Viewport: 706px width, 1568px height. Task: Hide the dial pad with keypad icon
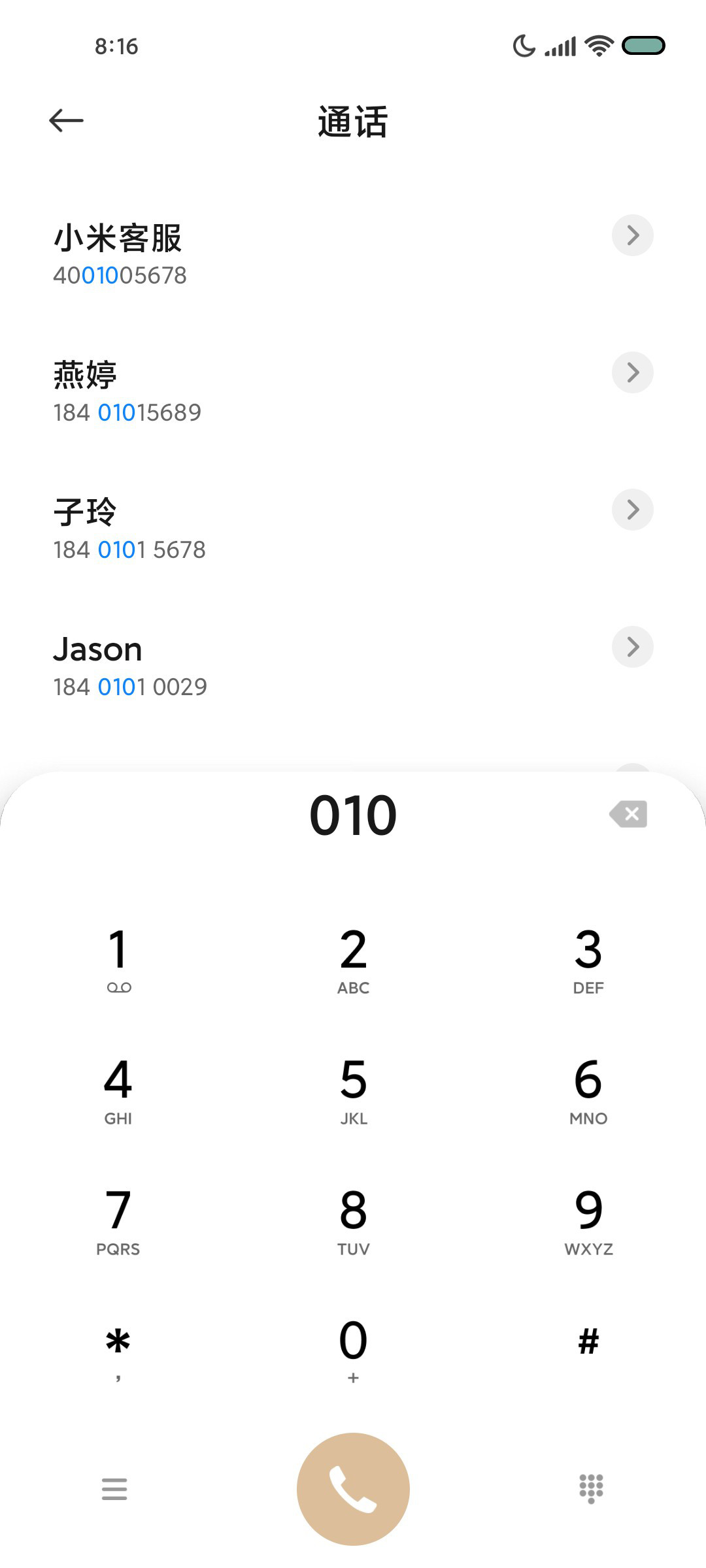tap(591, 1489)
